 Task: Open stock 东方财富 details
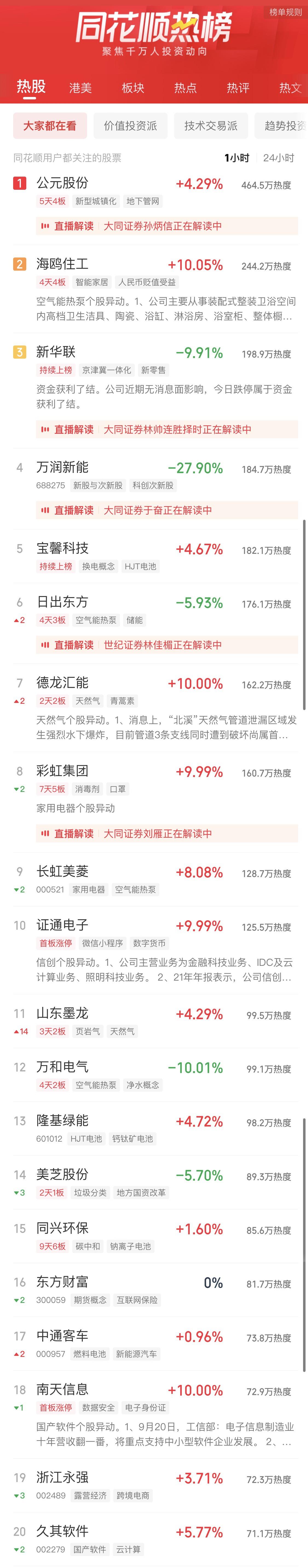point(63,1282)
